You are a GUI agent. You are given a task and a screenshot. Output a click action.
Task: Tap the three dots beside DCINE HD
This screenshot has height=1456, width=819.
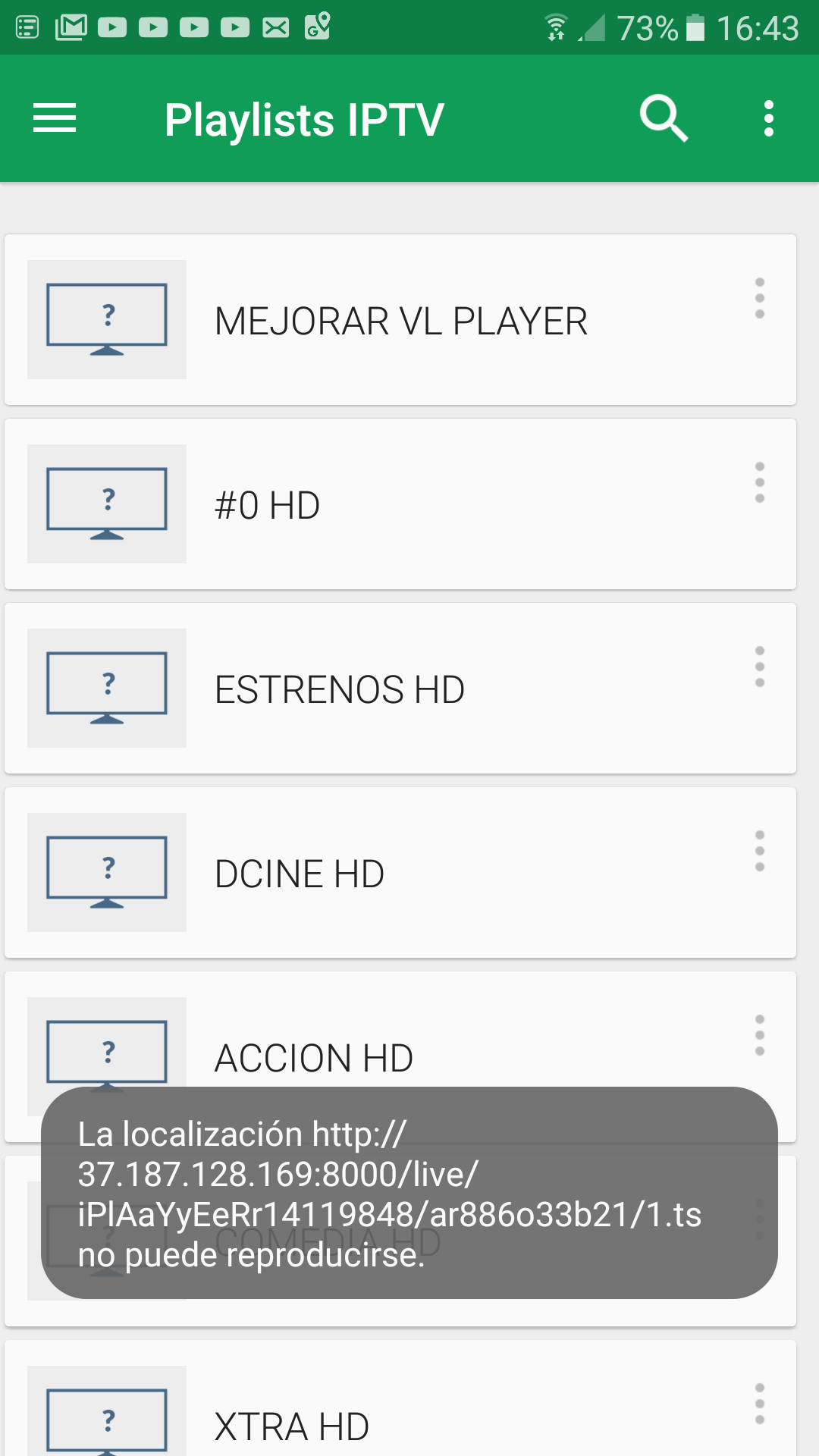(759, 851)
